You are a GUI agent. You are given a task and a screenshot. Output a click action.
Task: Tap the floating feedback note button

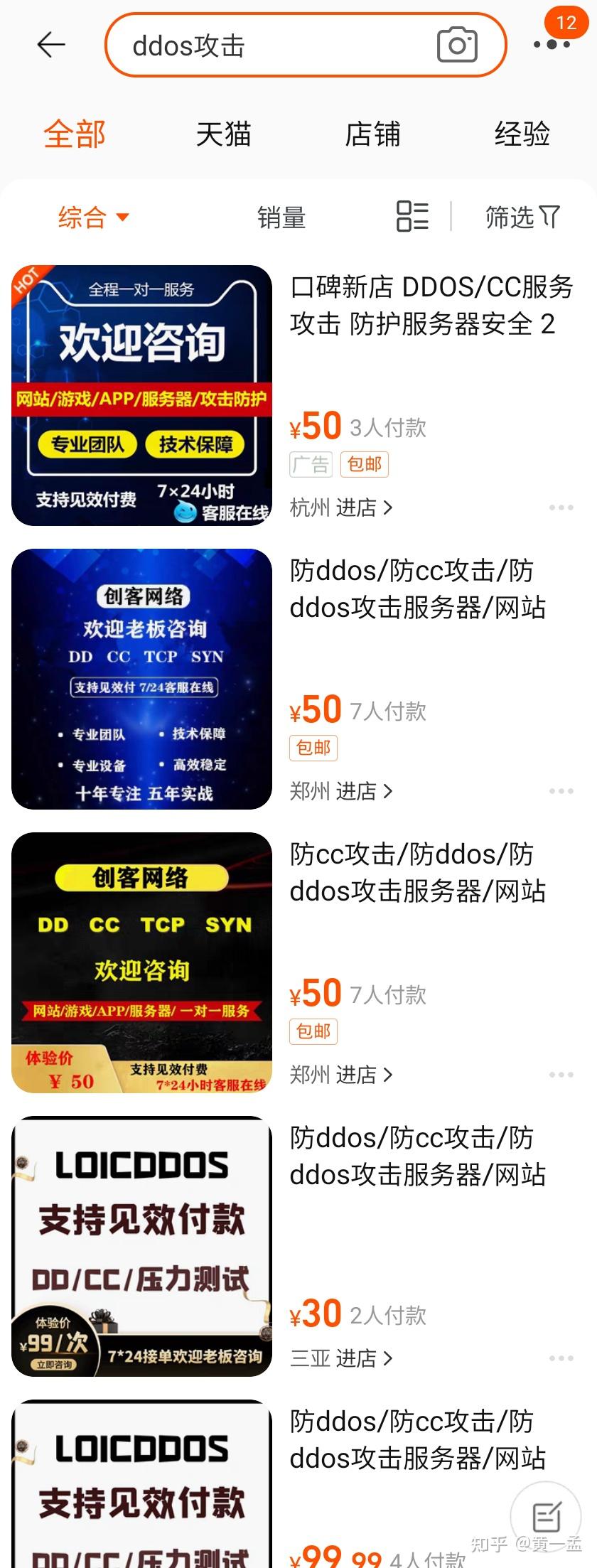[546, 1517]
